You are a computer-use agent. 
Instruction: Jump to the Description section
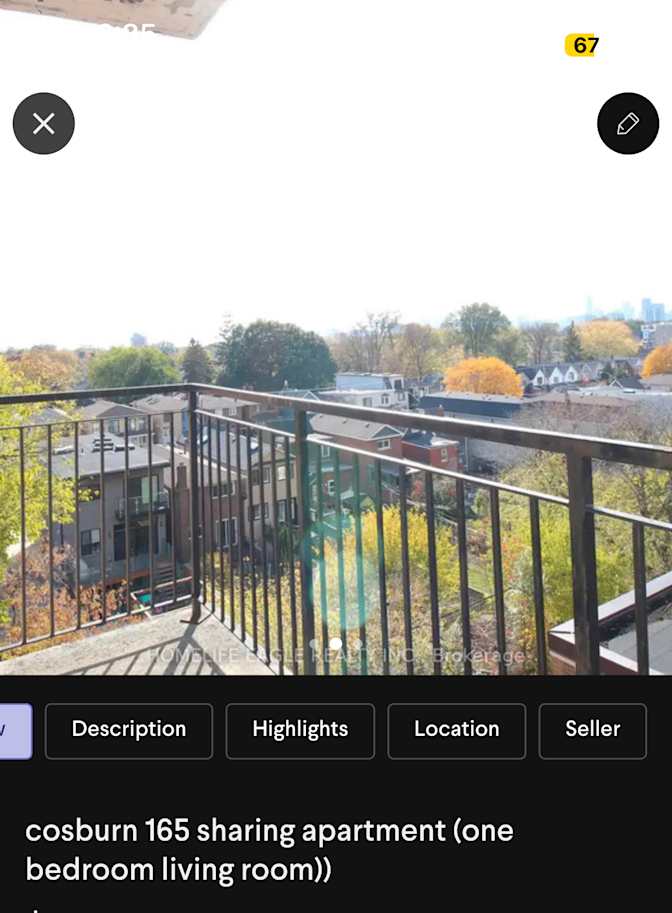(129, 731)
